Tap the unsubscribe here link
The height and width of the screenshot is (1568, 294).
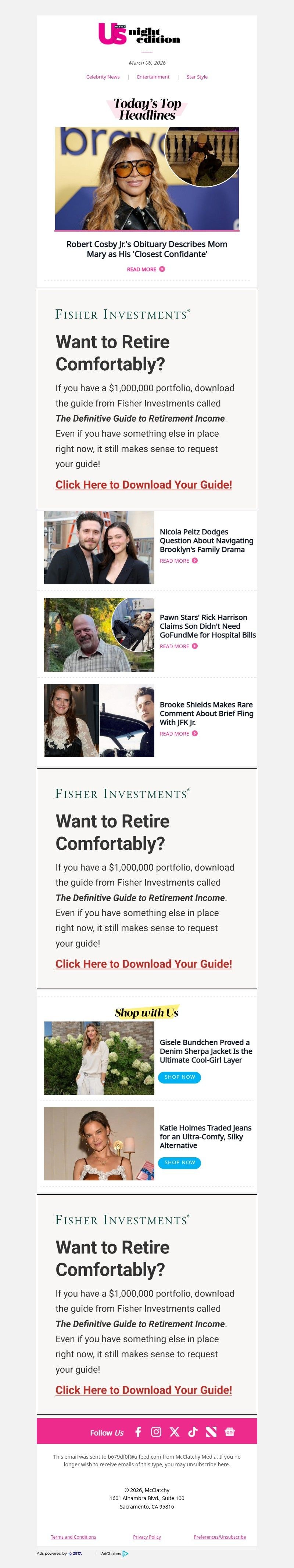[208, 1464]
